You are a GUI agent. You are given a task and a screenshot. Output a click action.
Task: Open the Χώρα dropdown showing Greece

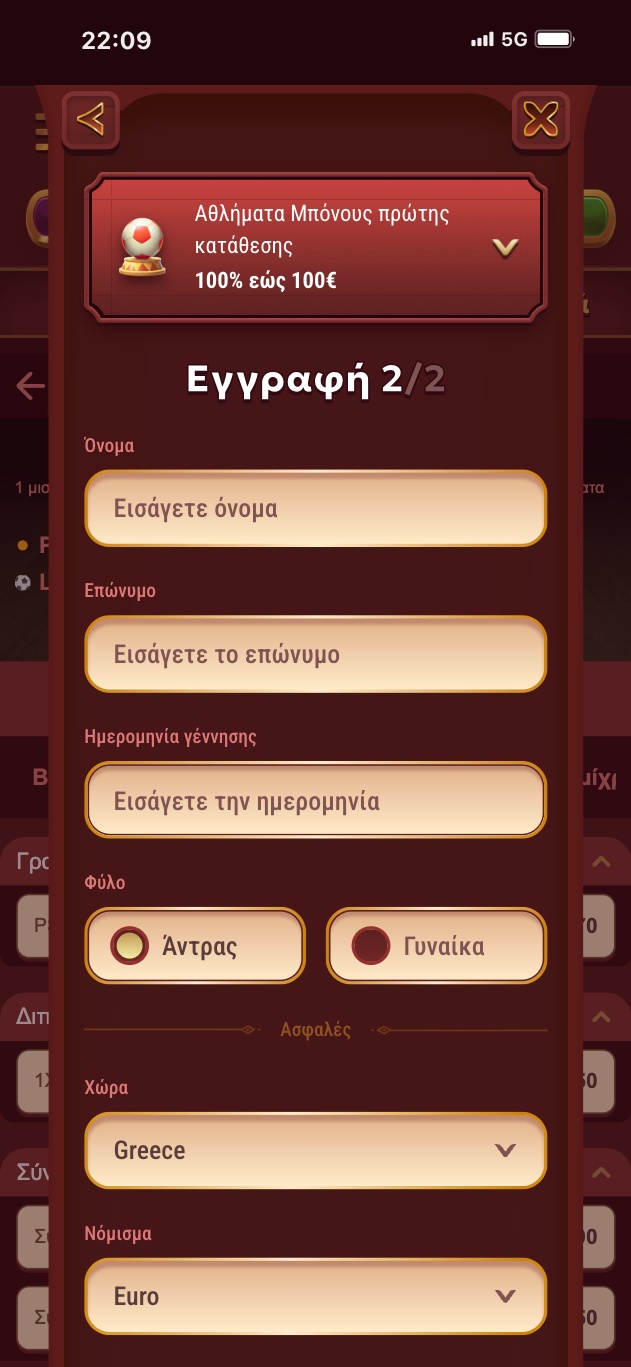point(315,1150)
